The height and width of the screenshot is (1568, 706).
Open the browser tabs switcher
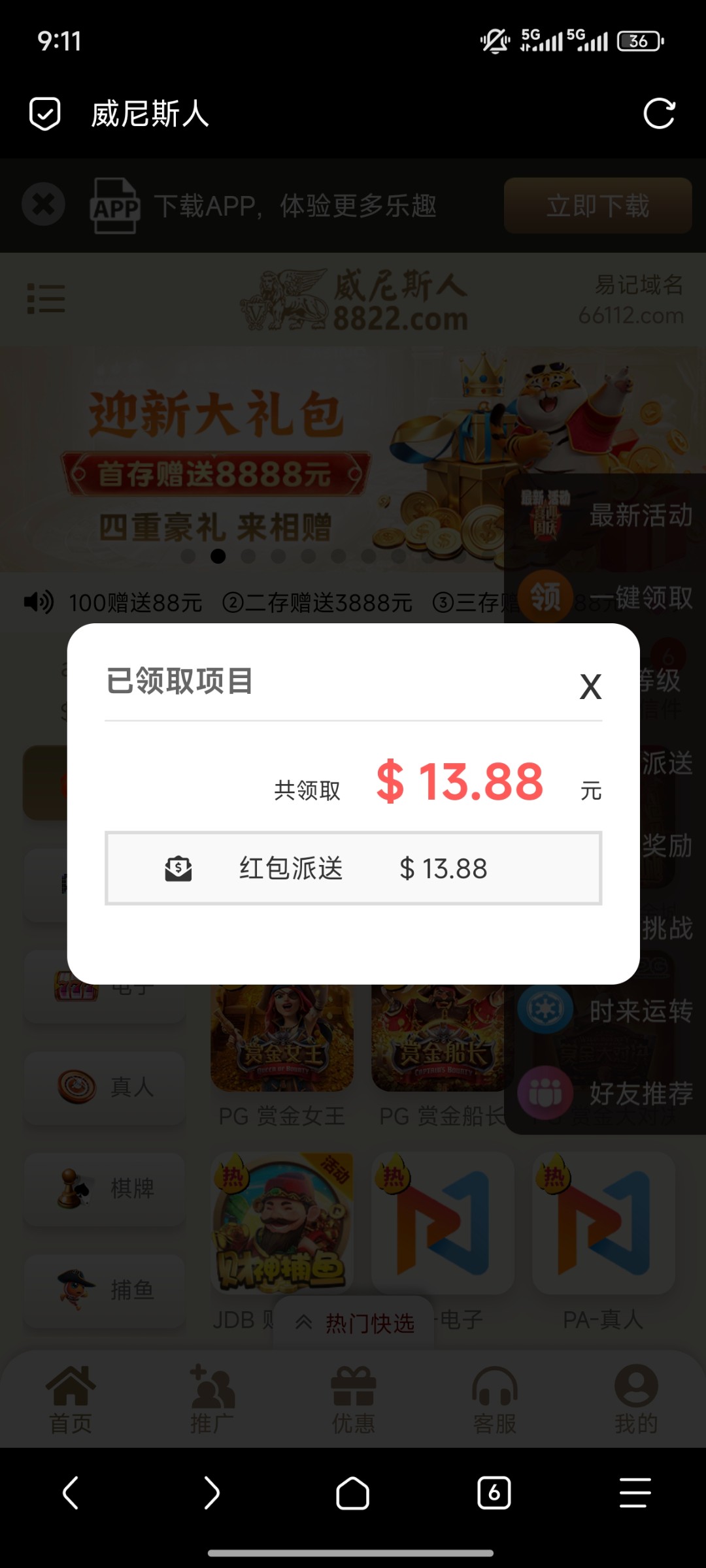[x=494, y=1493]
